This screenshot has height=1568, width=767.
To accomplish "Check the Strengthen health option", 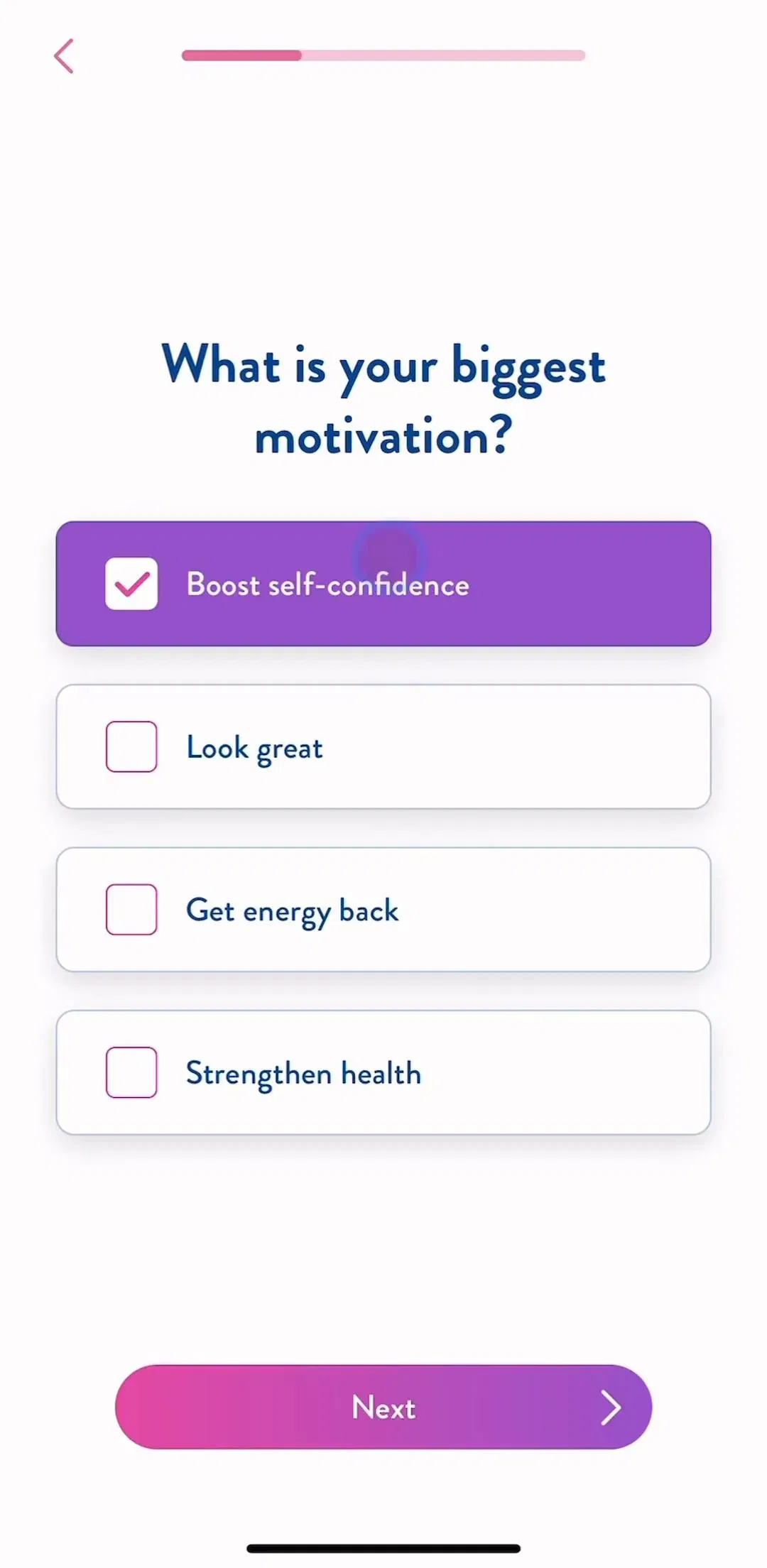I will [383, 1072].
